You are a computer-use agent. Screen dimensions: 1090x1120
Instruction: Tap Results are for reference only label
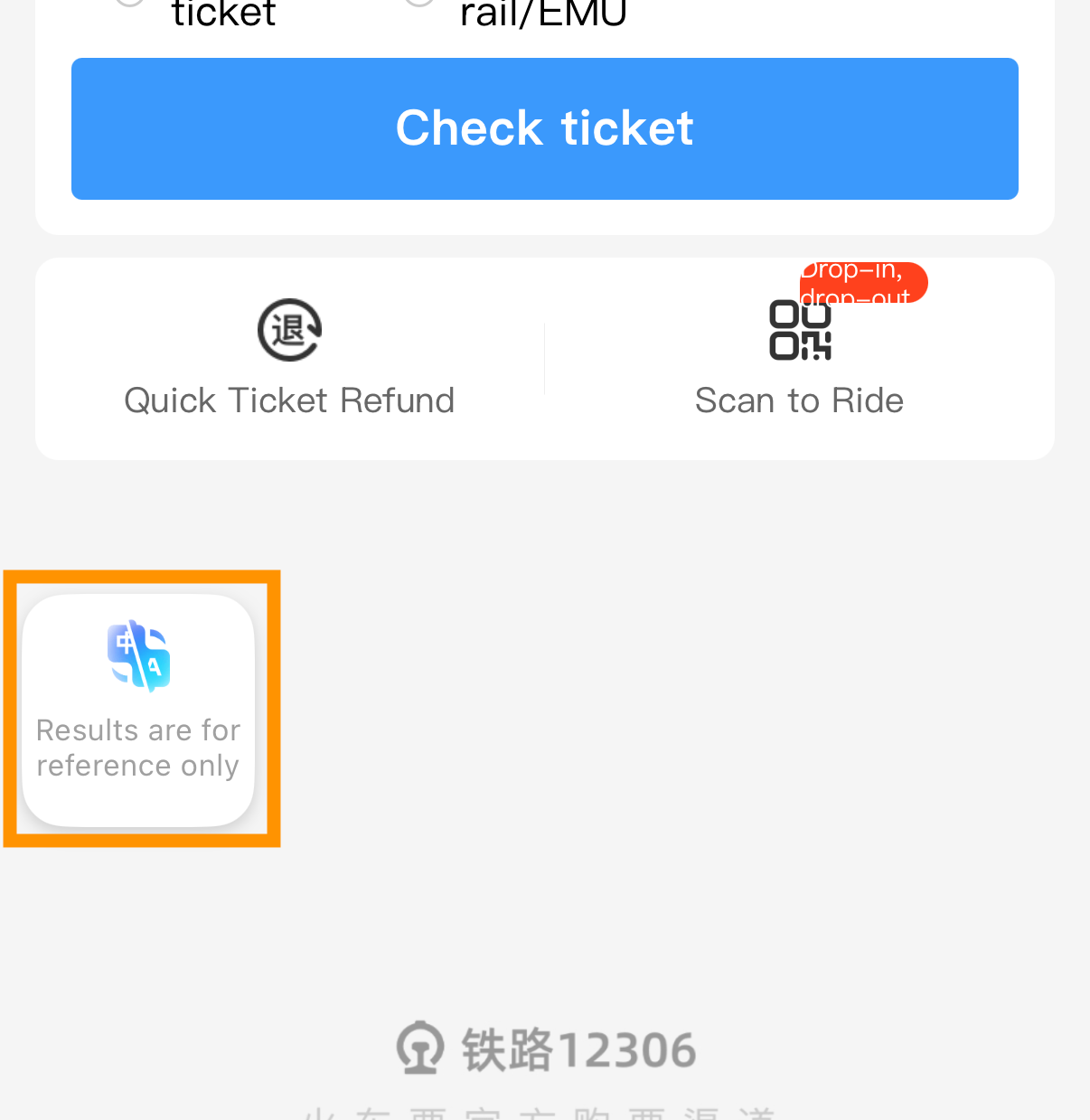(x=137, y=748)
